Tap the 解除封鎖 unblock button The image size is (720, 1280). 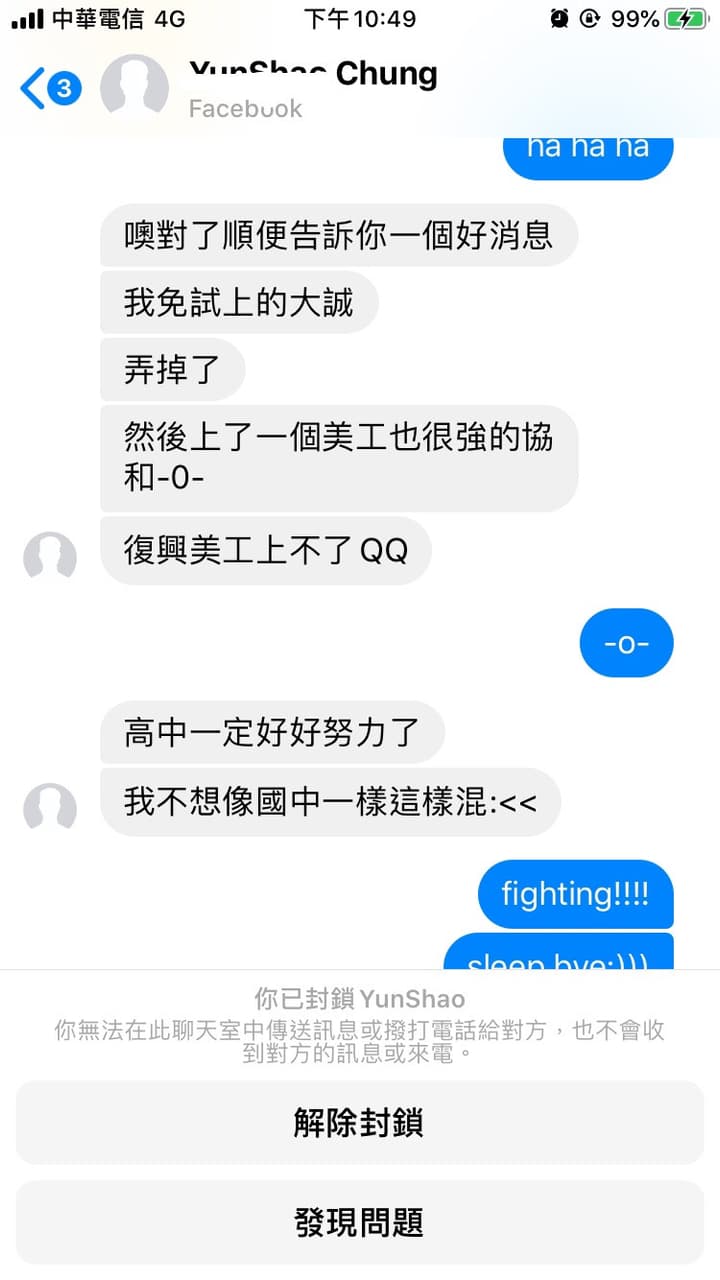pos(360,1122)
